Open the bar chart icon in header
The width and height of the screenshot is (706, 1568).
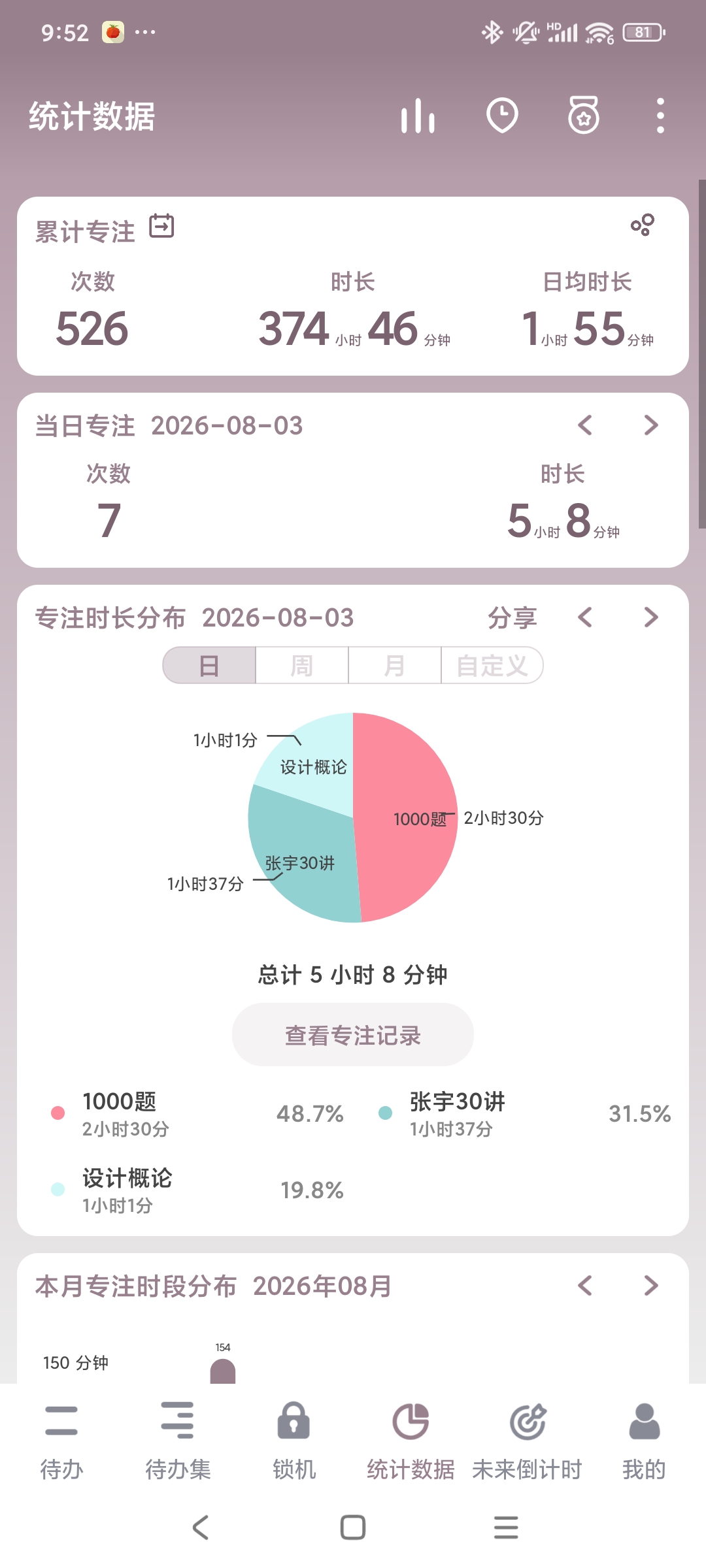(x=418, y=116)
